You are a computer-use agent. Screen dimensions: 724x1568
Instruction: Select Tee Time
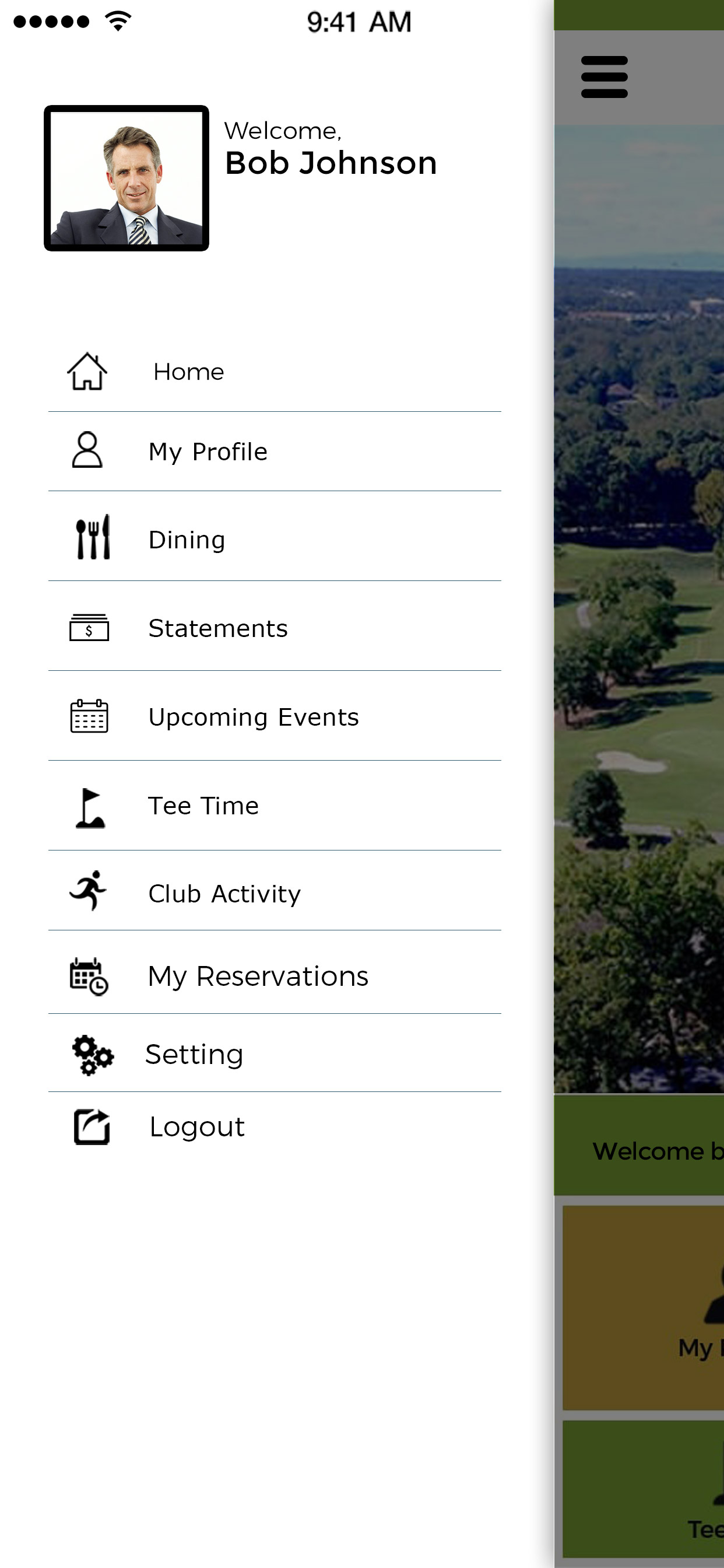(275, 806)
